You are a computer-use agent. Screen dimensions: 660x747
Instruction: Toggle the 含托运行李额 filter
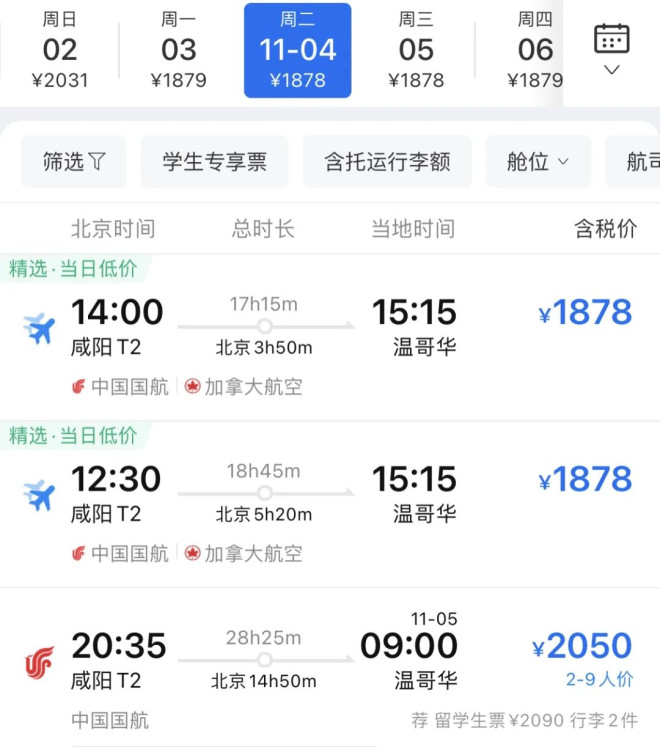(x=387, y=162)
